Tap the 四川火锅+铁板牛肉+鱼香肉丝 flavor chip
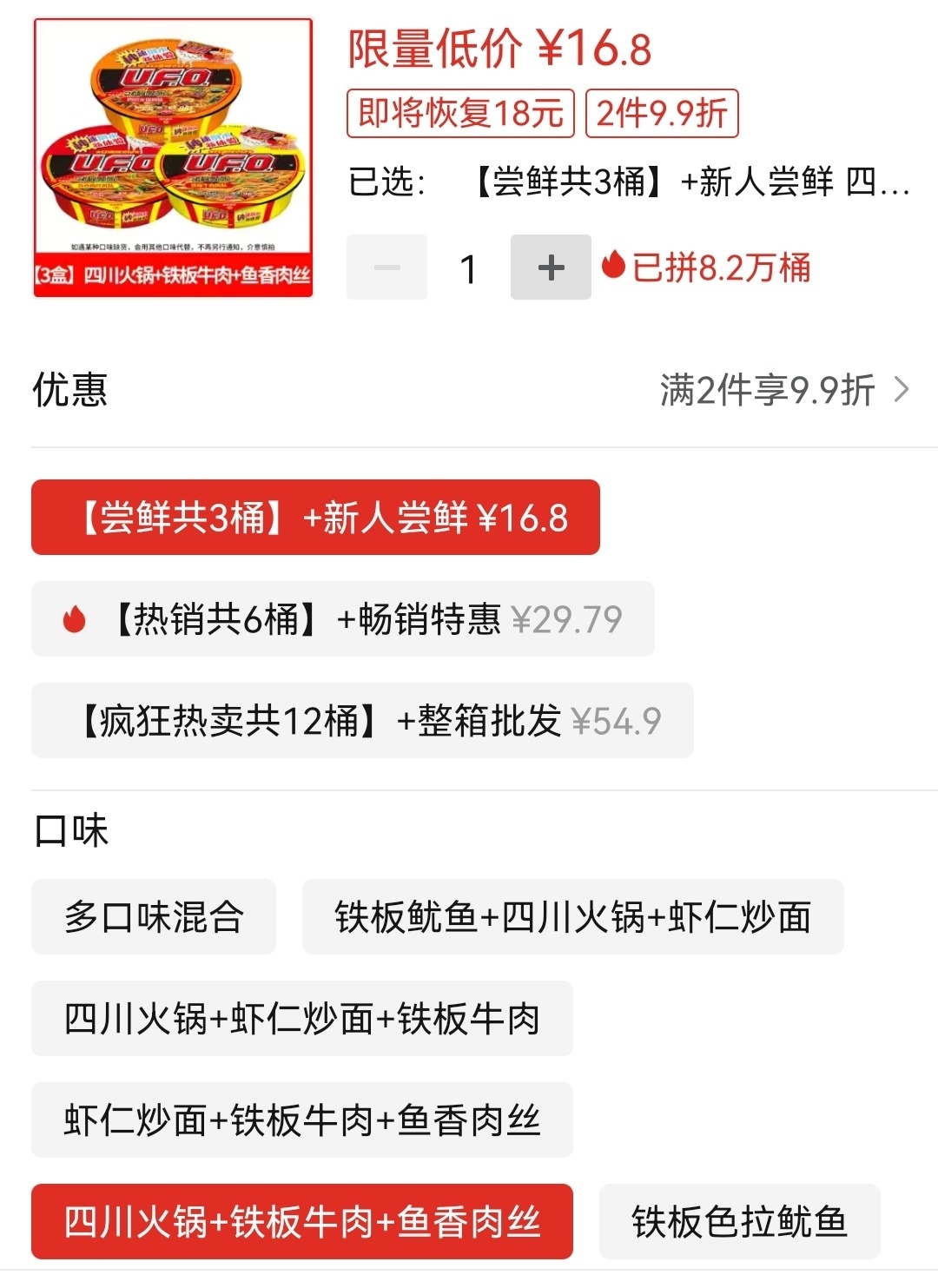The image size is (938, 1288). [301, 1222]
